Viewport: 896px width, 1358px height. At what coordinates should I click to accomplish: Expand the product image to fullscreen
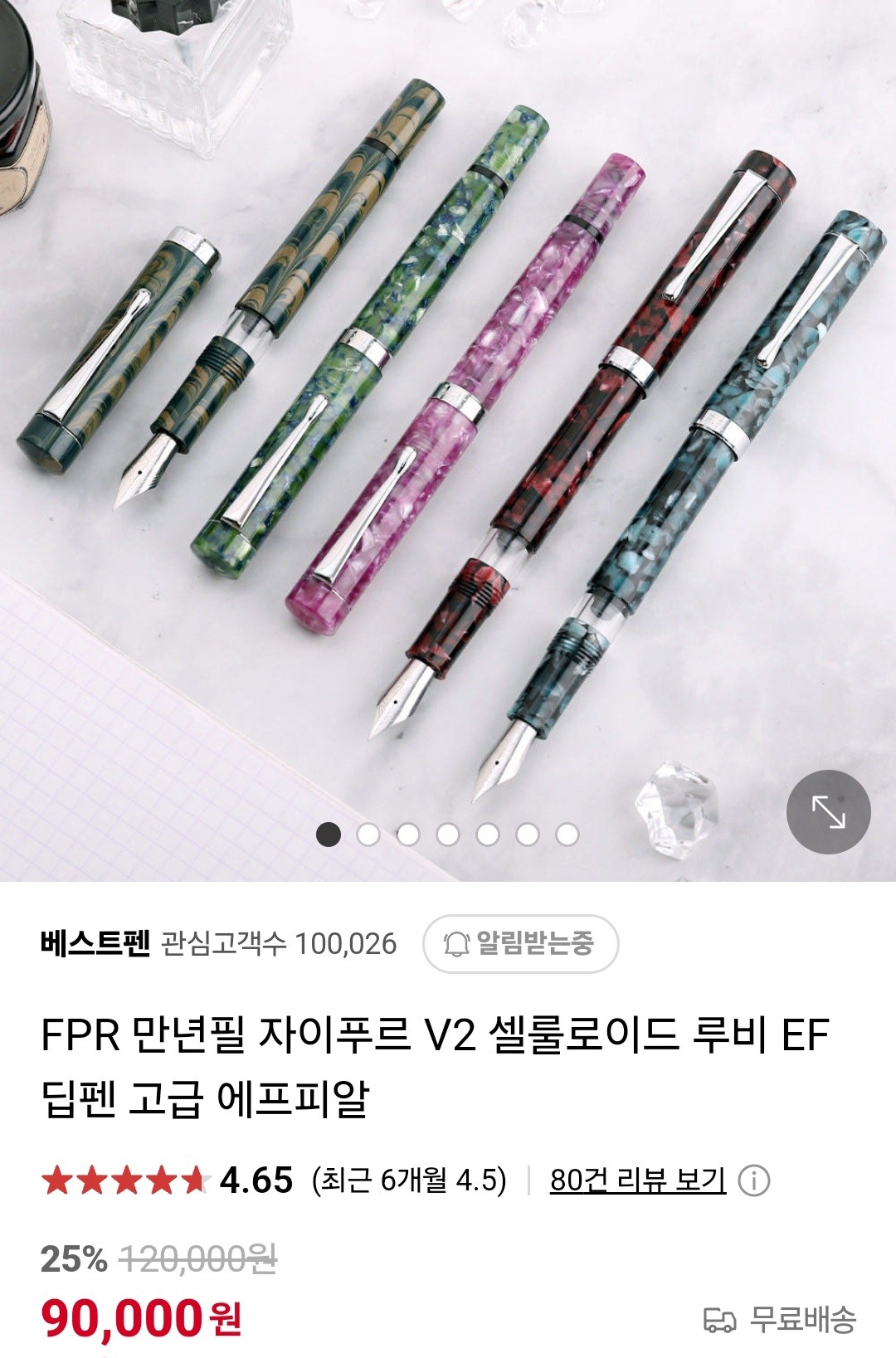point(828,811)
